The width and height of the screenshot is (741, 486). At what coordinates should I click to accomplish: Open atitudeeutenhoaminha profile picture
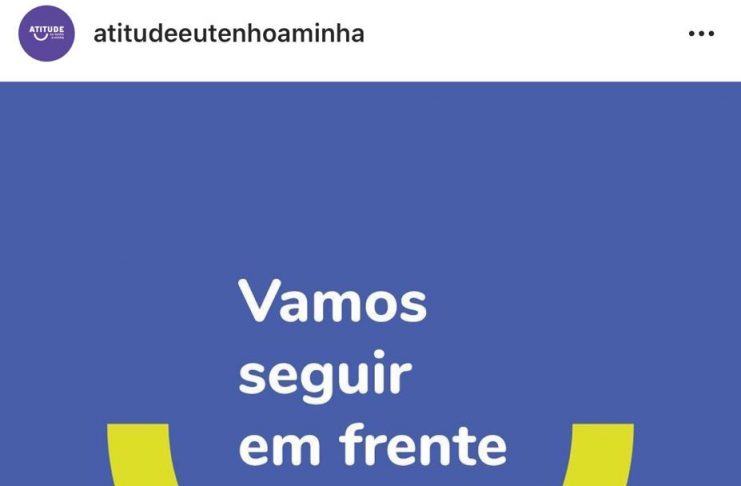click(46, 34)
